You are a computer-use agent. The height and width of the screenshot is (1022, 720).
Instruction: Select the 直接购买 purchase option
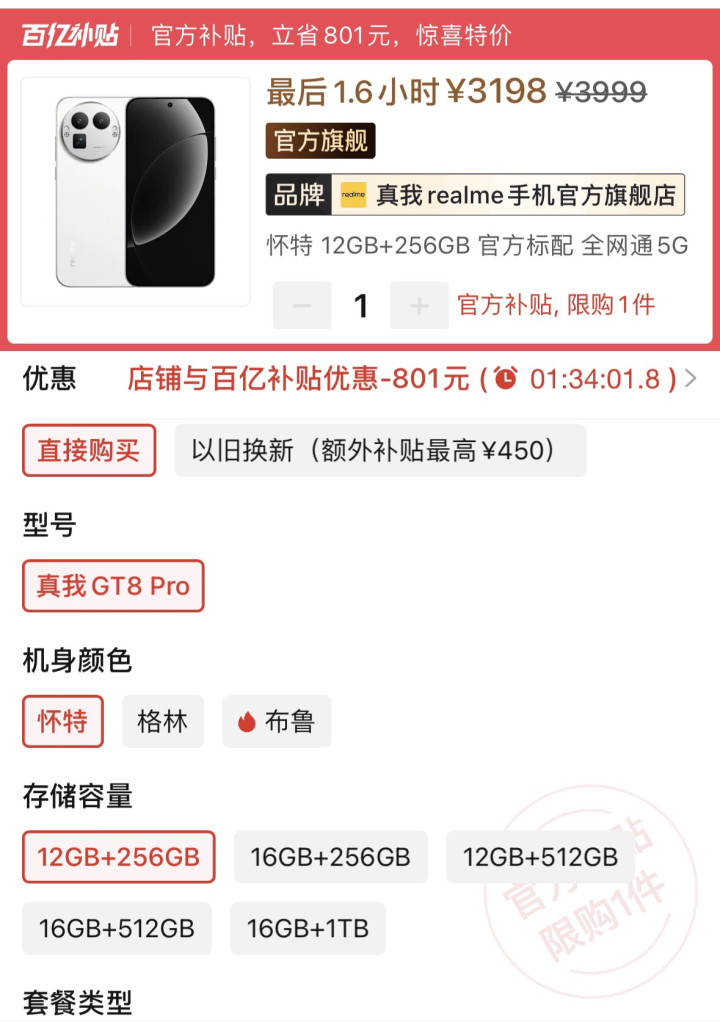click(x=89, y=451)
